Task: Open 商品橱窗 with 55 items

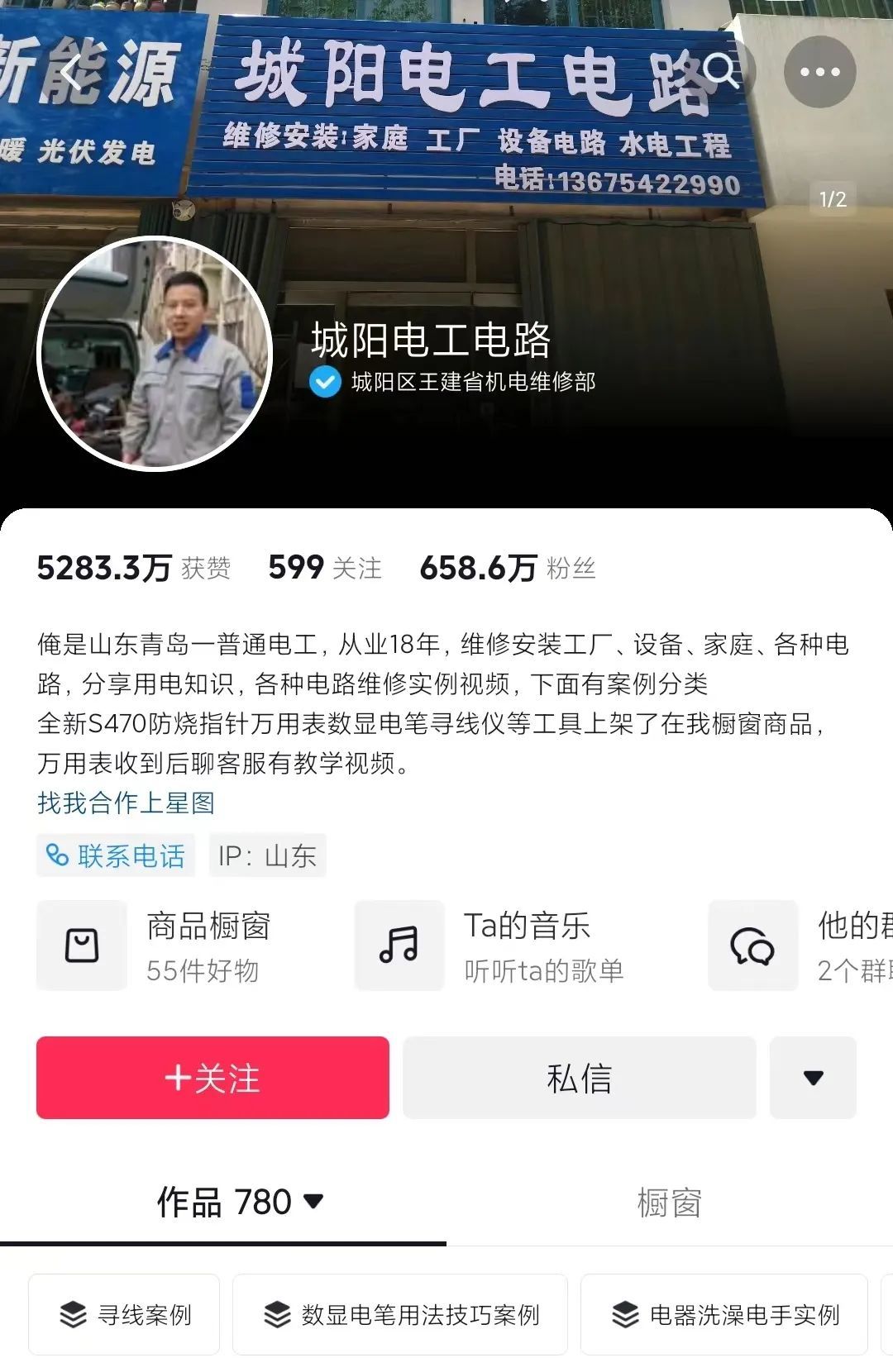Action: 182,946
